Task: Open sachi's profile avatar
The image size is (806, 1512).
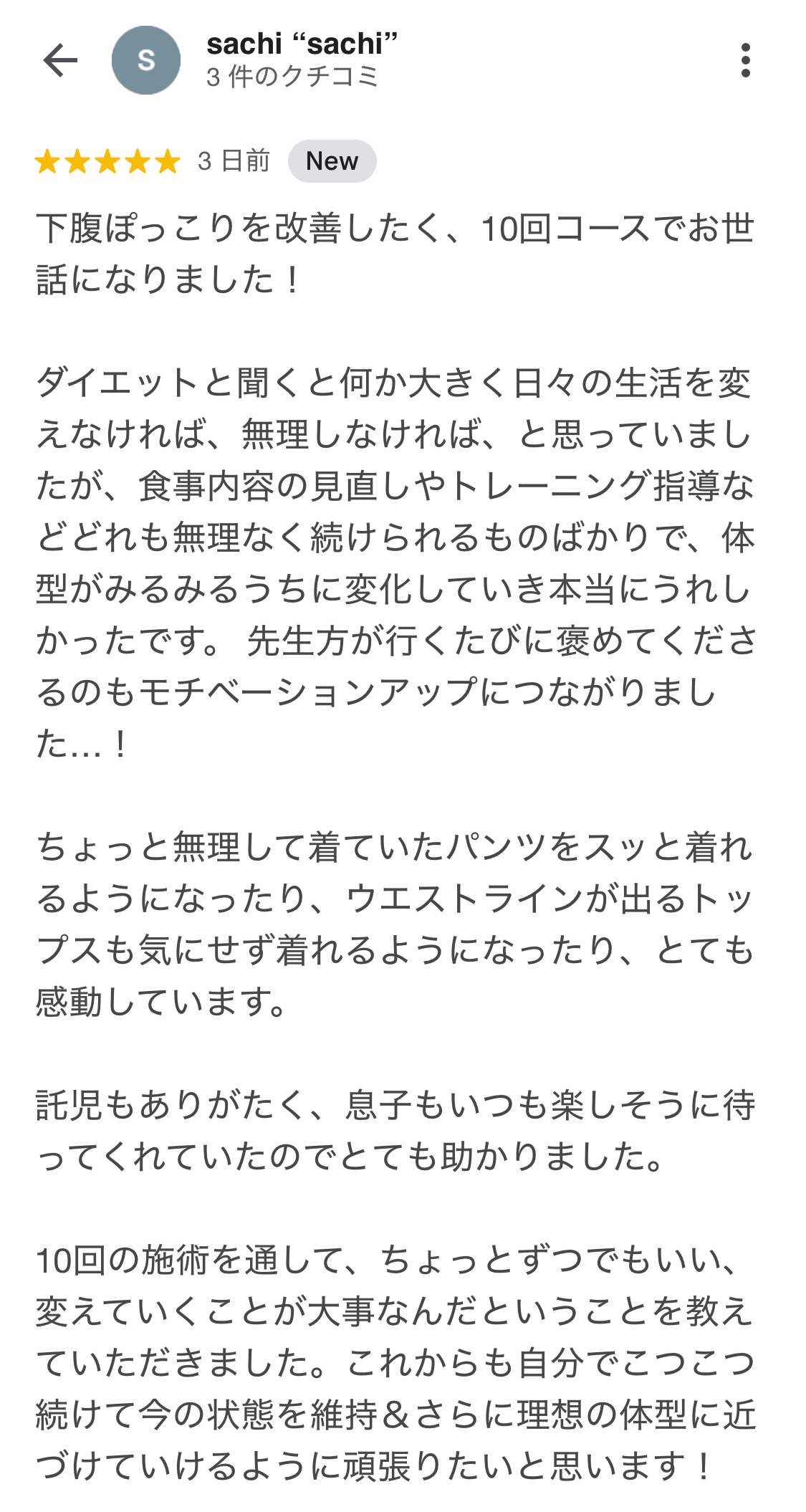Action: pyautogui.click(x=146, y=60)
